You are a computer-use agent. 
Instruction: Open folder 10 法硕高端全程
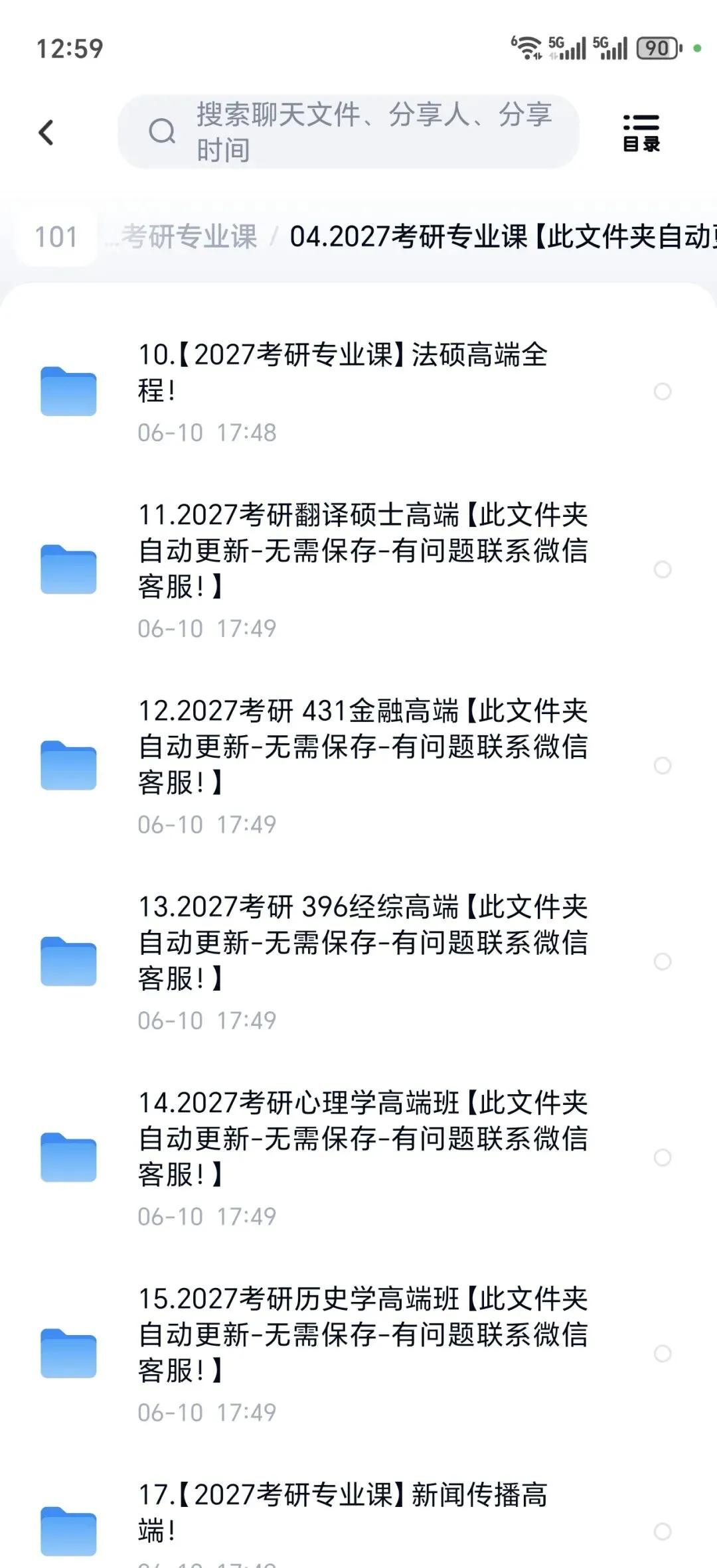(x=358, y=392)
